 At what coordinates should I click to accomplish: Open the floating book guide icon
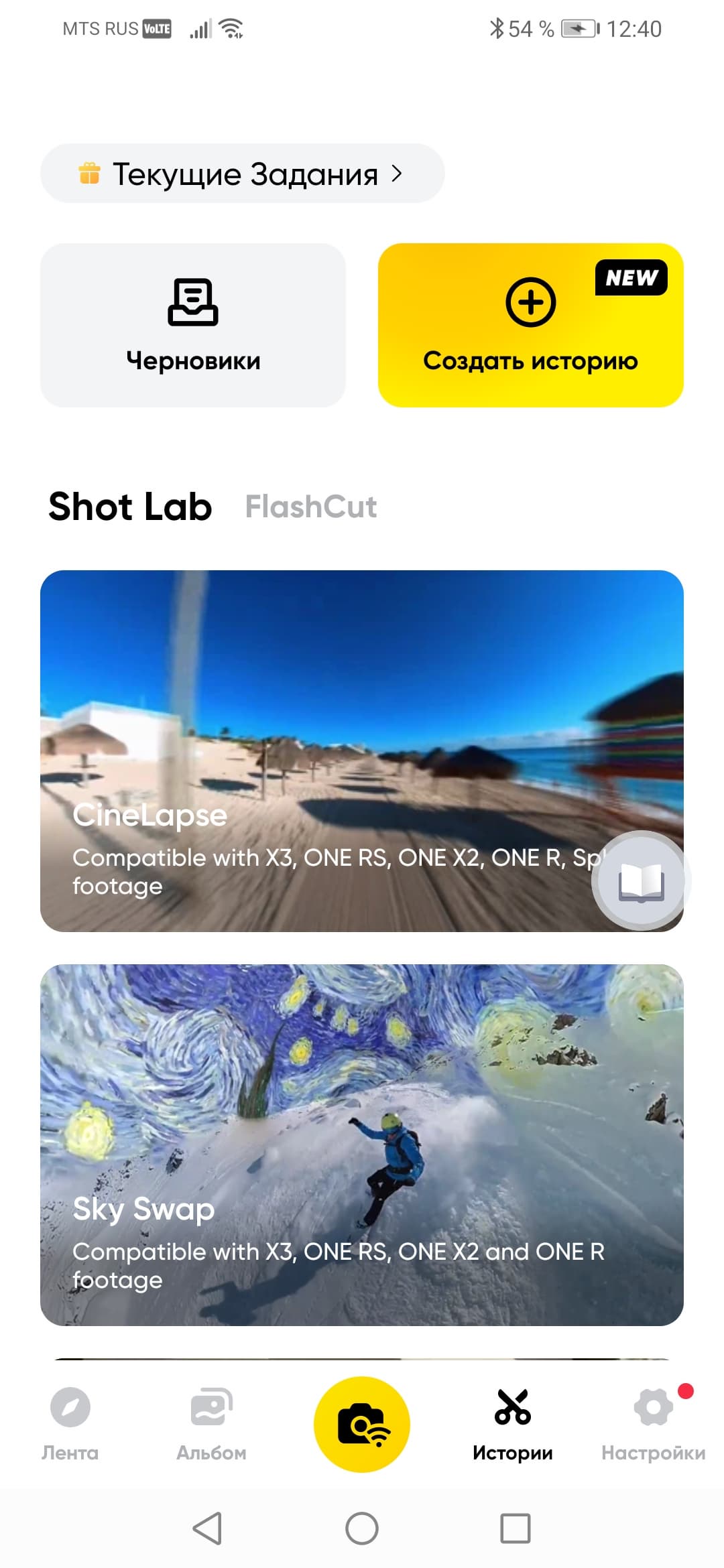(x=641, y=880)
